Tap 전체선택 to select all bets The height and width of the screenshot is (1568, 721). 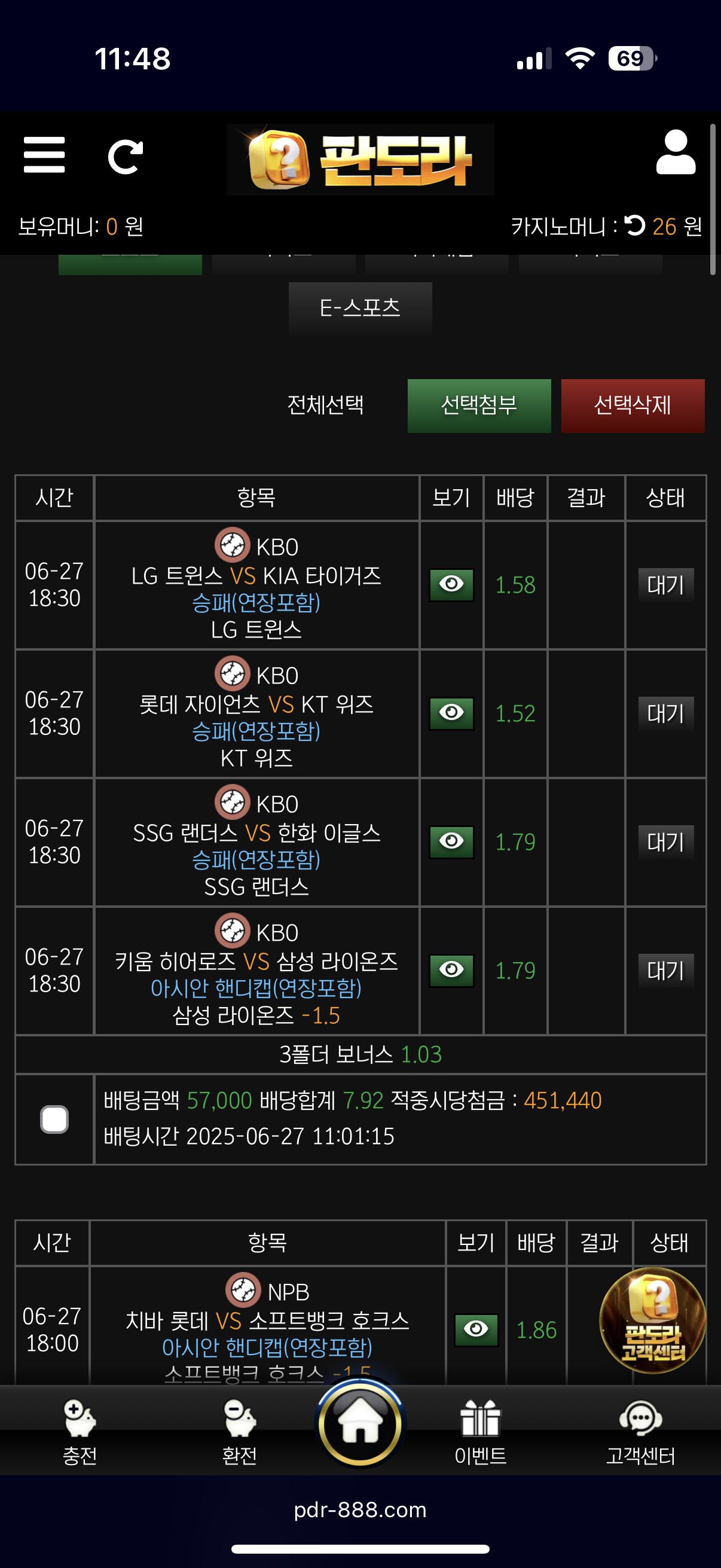pos(325,405)
